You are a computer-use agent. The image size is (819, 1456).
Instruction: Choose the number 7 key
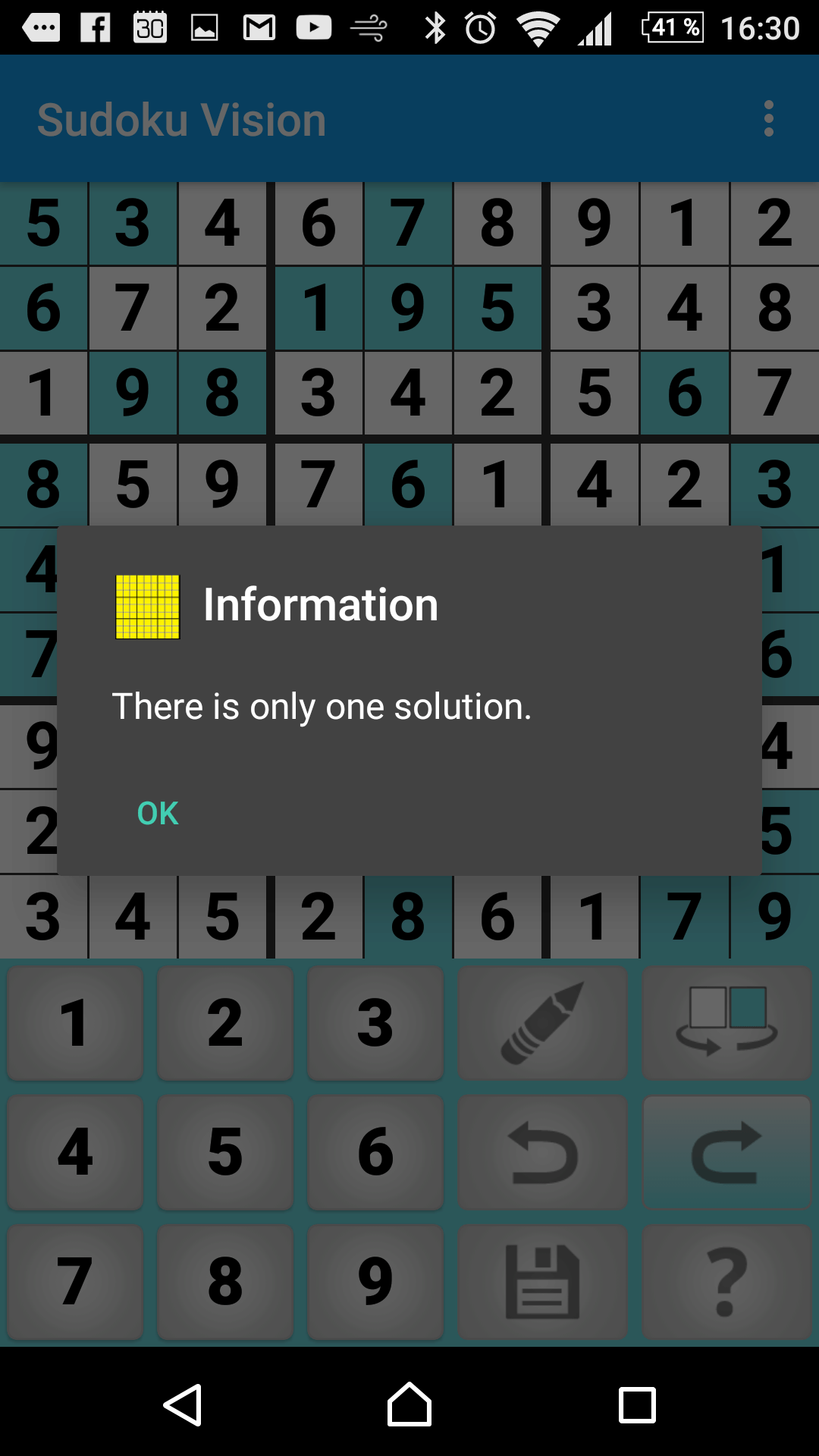tap(75, 1281)
